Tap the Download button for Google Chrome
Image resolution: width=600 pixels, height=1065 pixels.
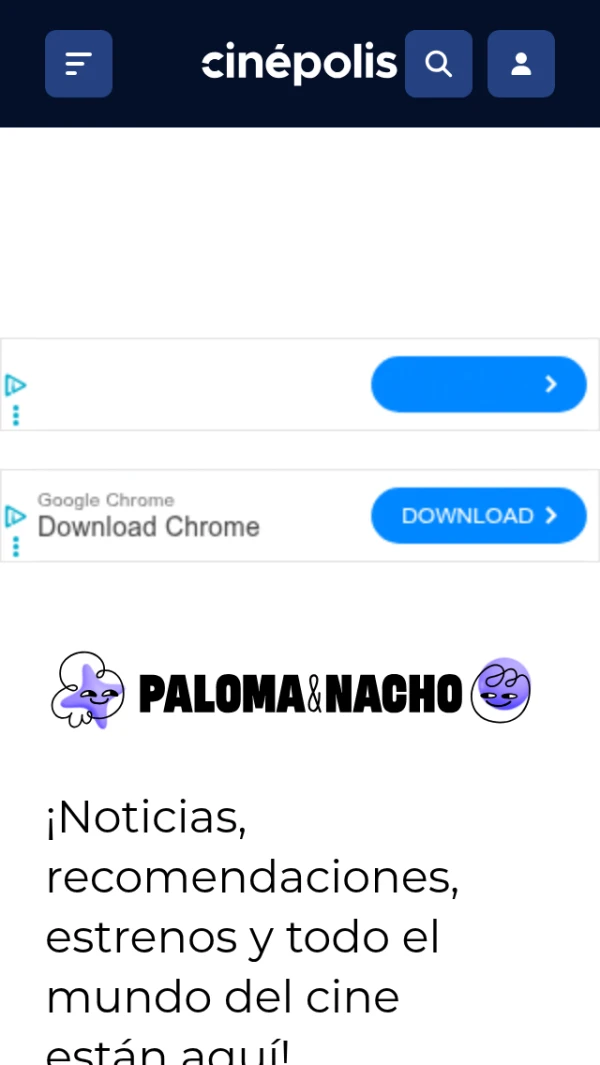478,516
